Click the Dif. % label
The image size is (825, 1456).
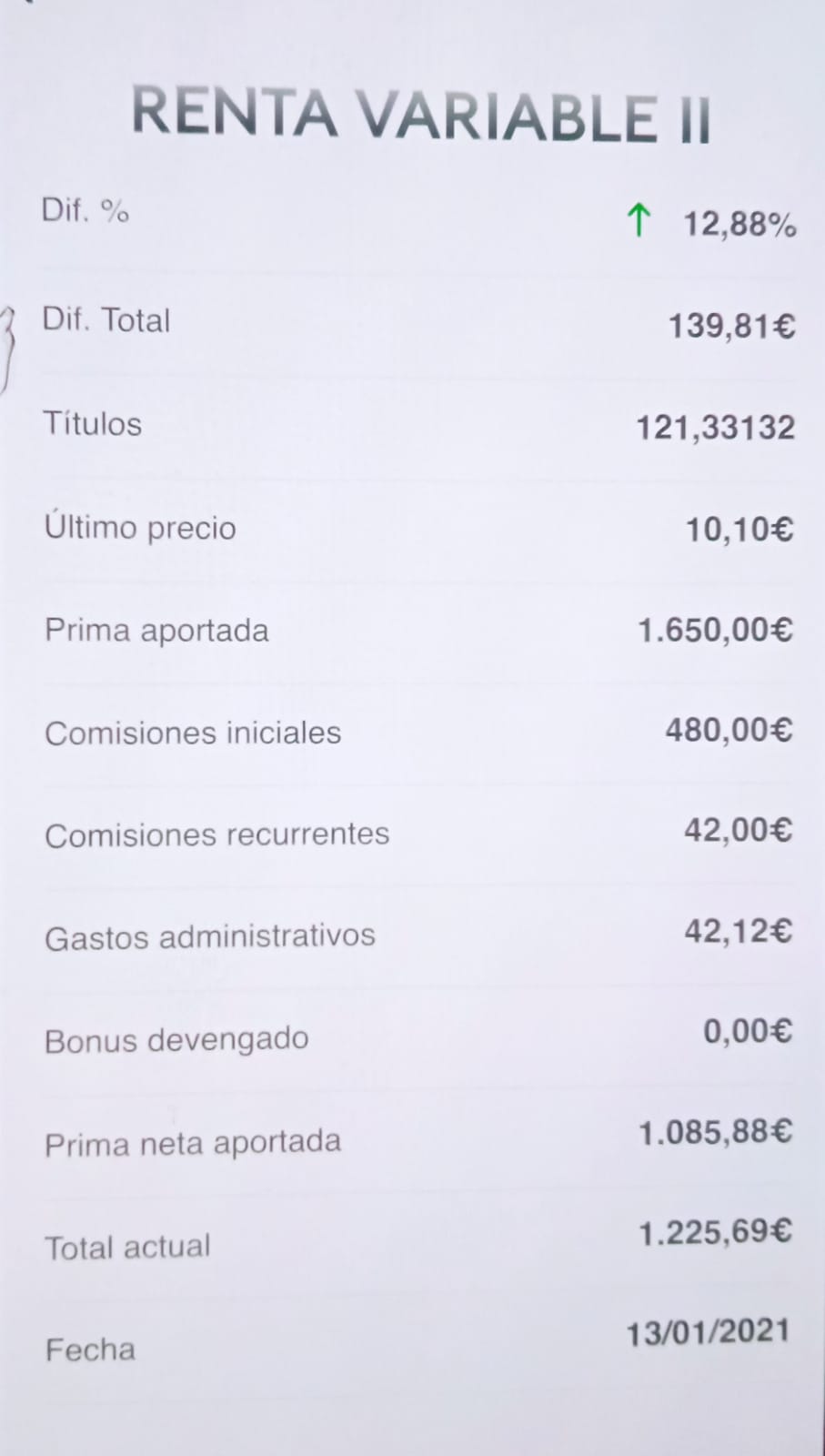[86, 211]
